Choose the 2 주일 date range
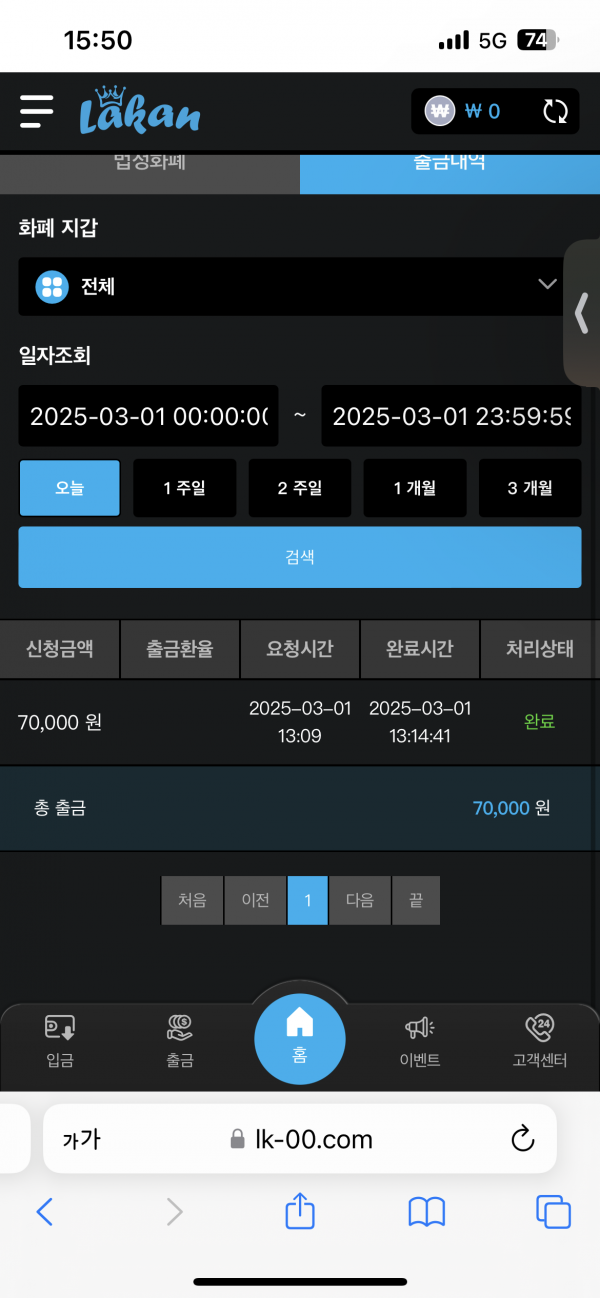Screen dimensions: 600x1298 point(300,488)
